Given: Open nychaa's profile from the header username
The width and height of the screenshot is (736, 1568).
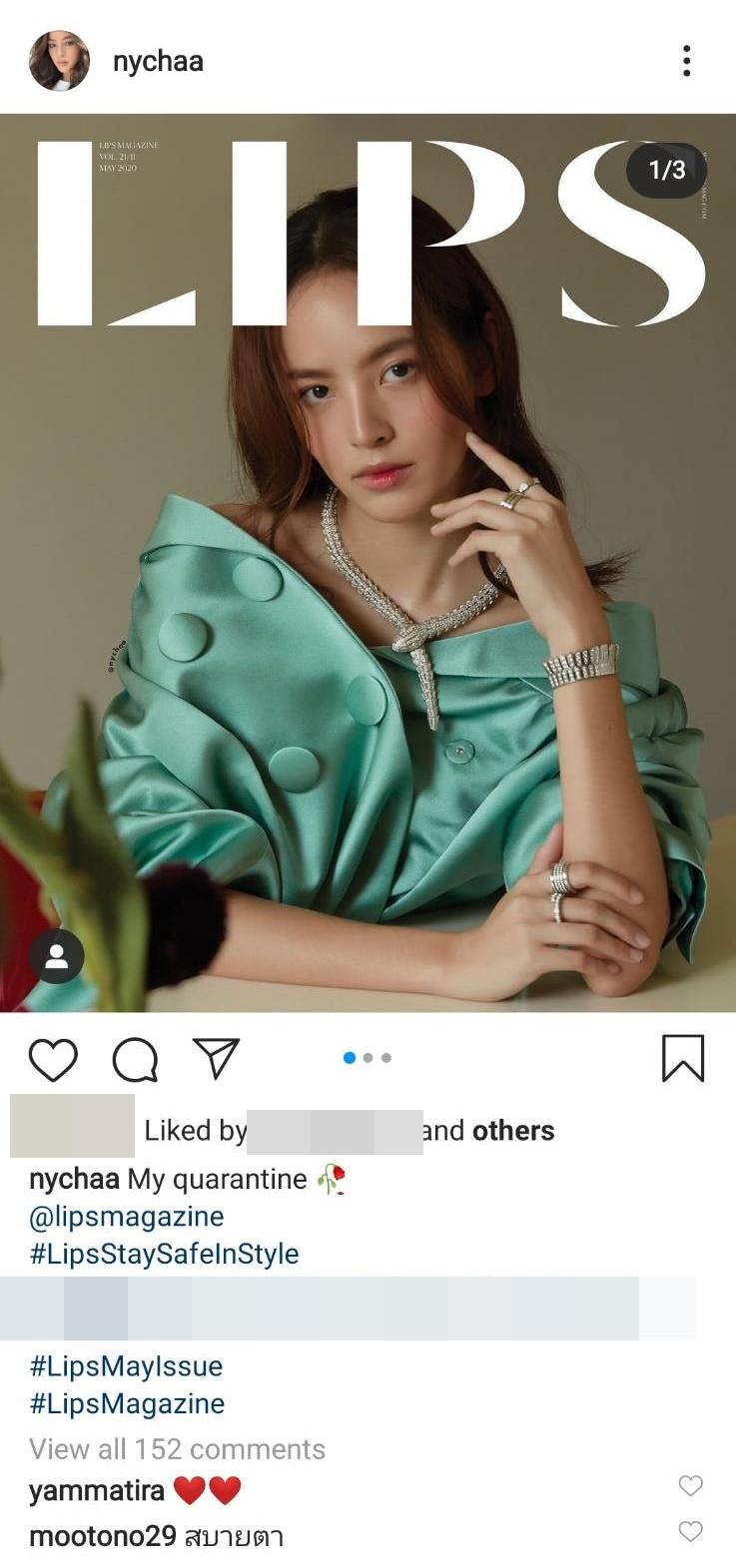Looking at the screenshot, I should click(x=158, y=61).
